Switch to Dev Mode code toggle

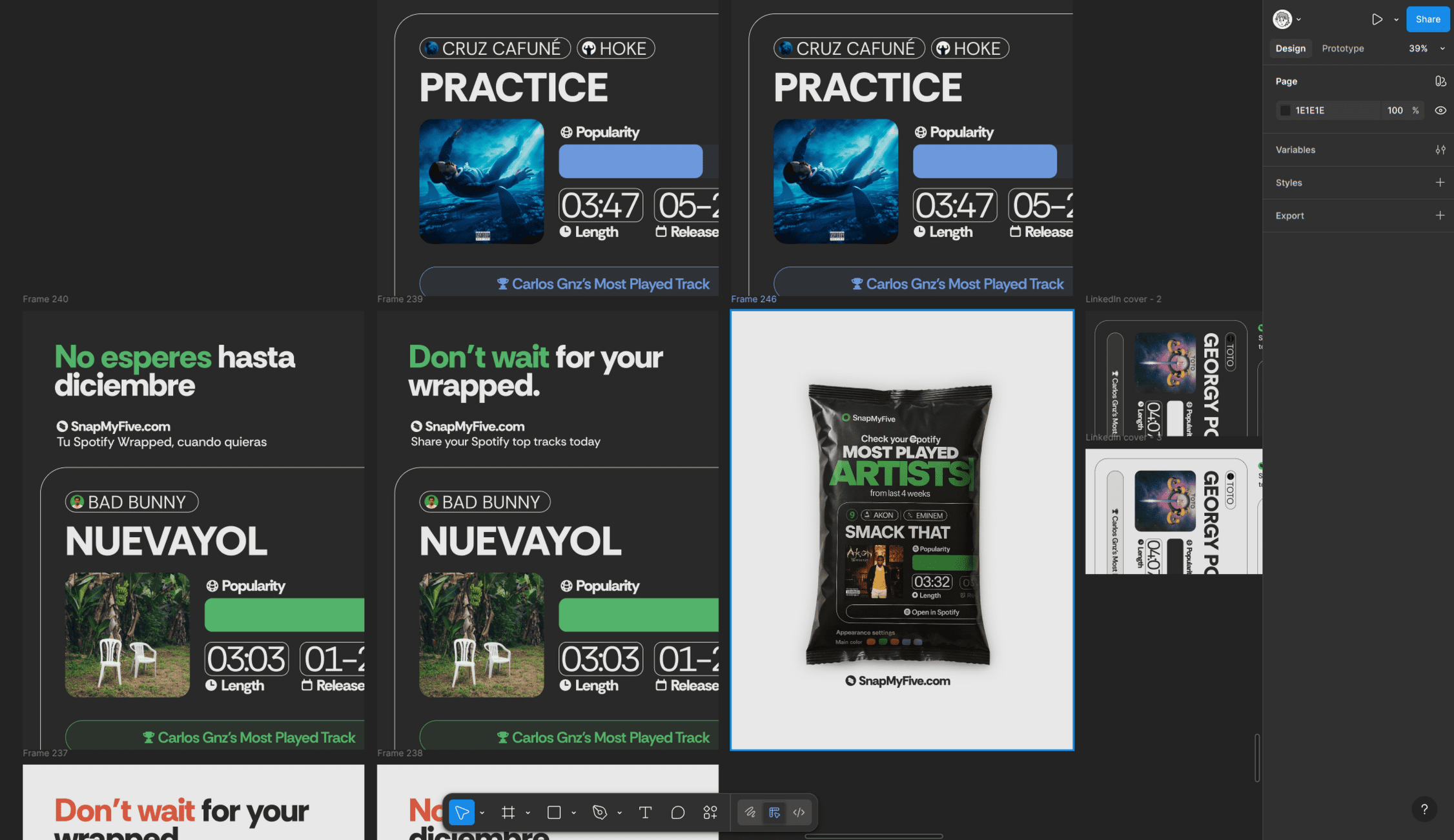tap(799, 812)
